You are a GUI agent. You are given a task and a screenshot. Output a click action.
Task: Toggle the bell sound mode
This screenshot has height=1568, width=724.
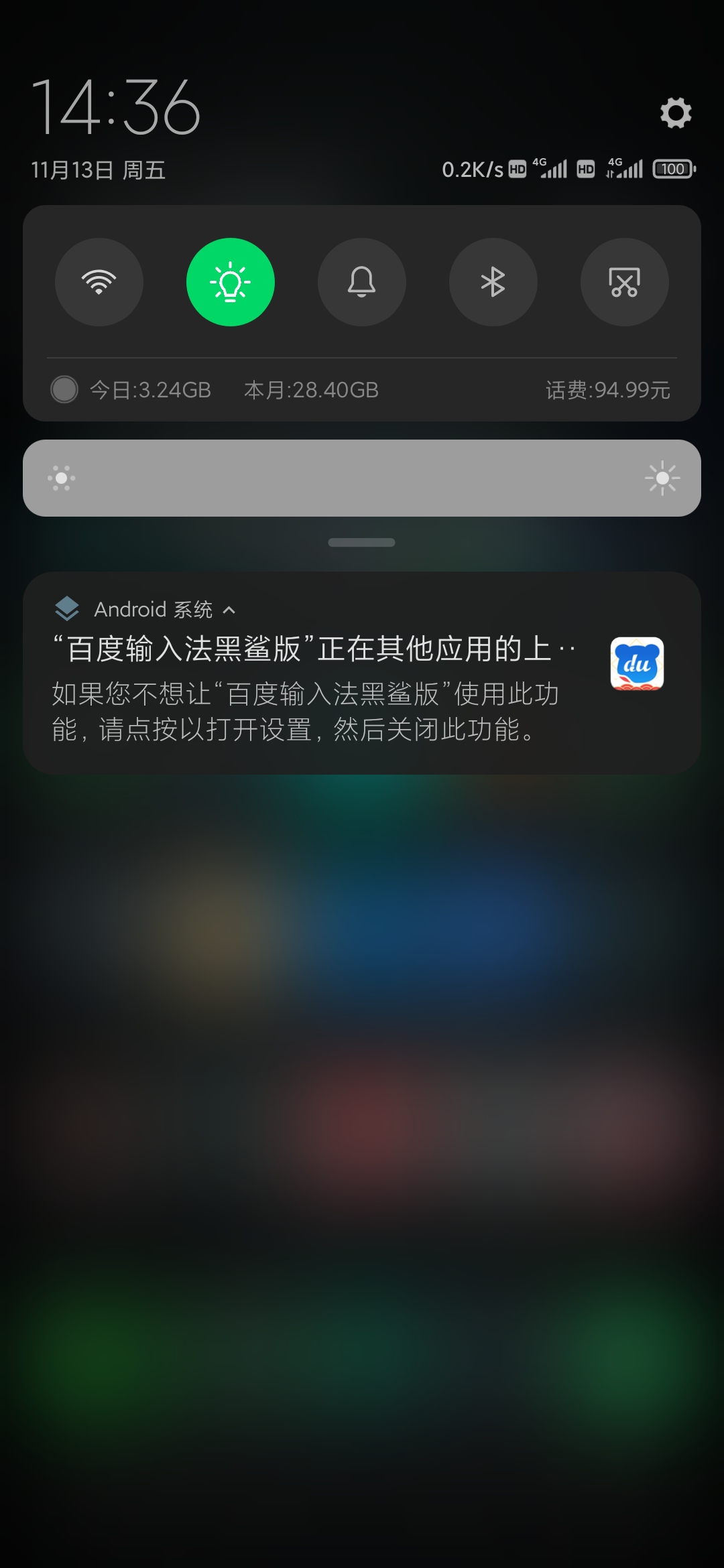pos(362,282)
